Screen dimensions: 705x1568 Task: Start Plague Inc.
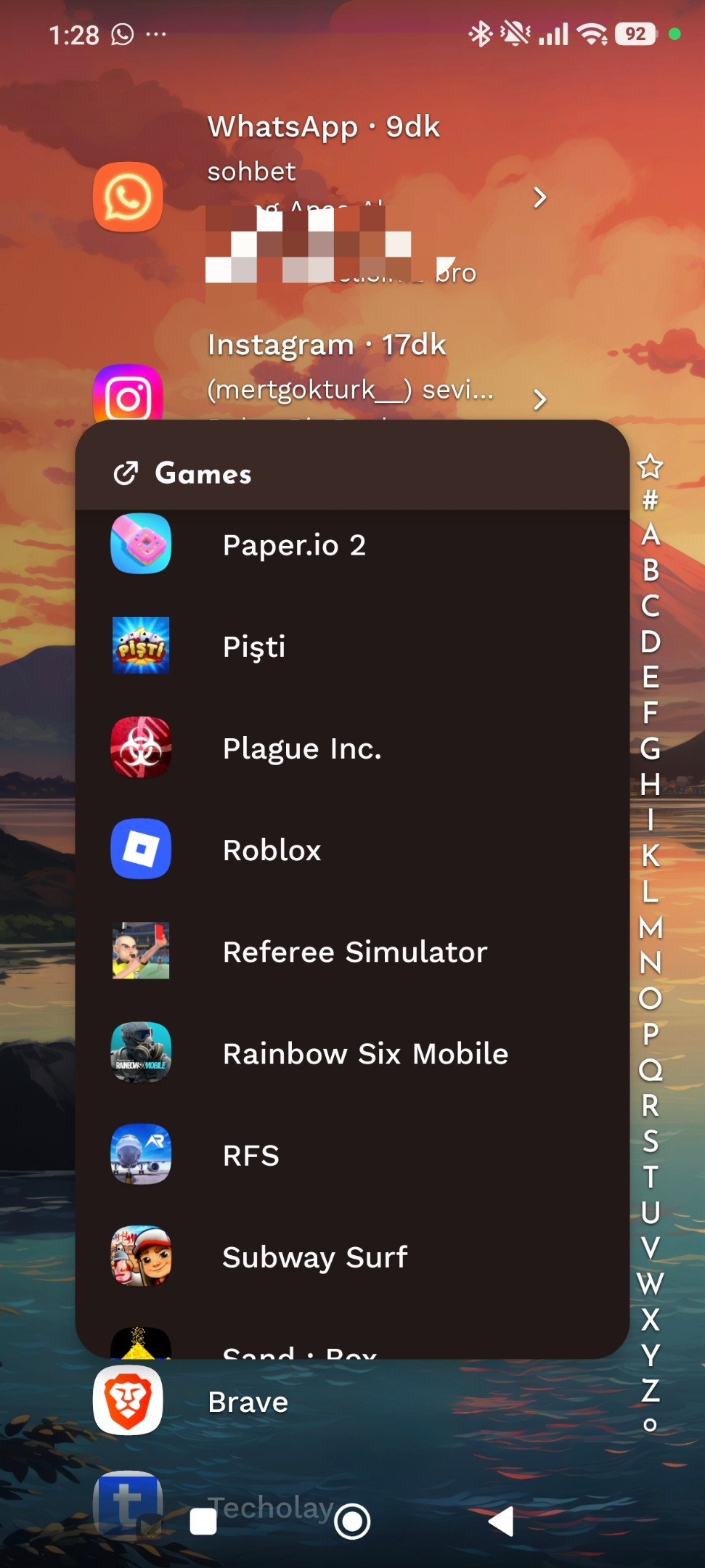pos(352,748)
